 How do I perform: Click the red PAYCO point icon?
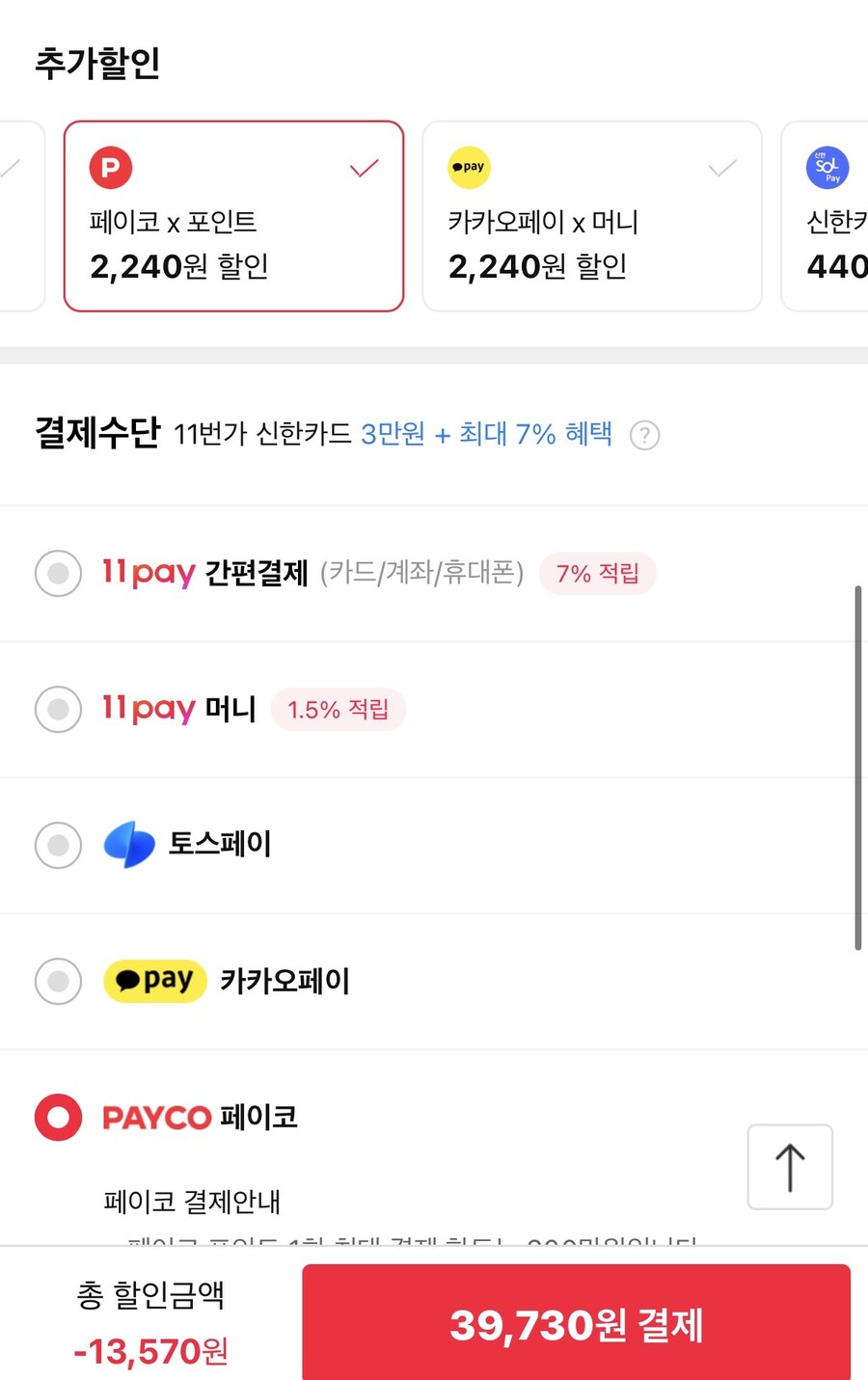110,167
